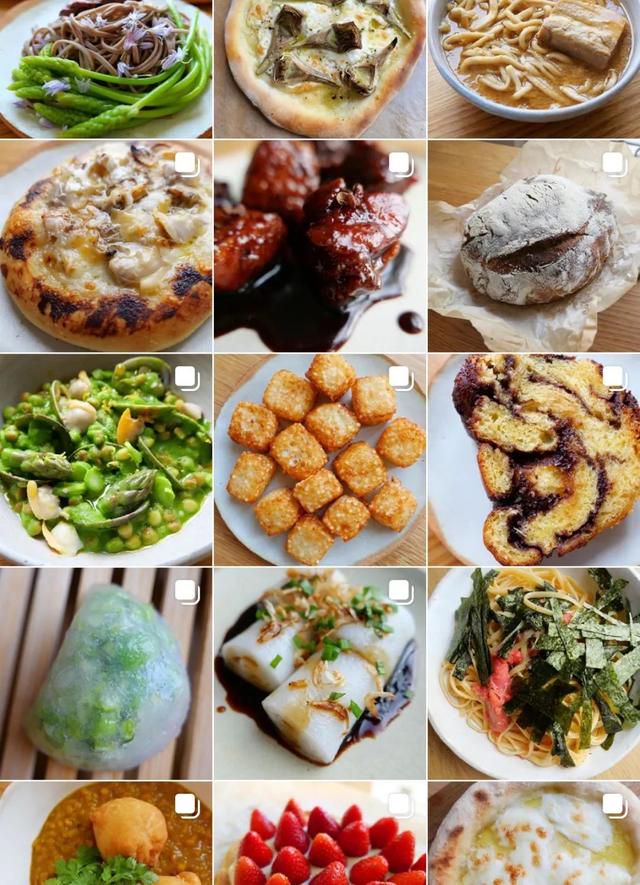640x885 pixels.
Task: Open the pasta topped with shredded nori post
Action: (534, 674)
